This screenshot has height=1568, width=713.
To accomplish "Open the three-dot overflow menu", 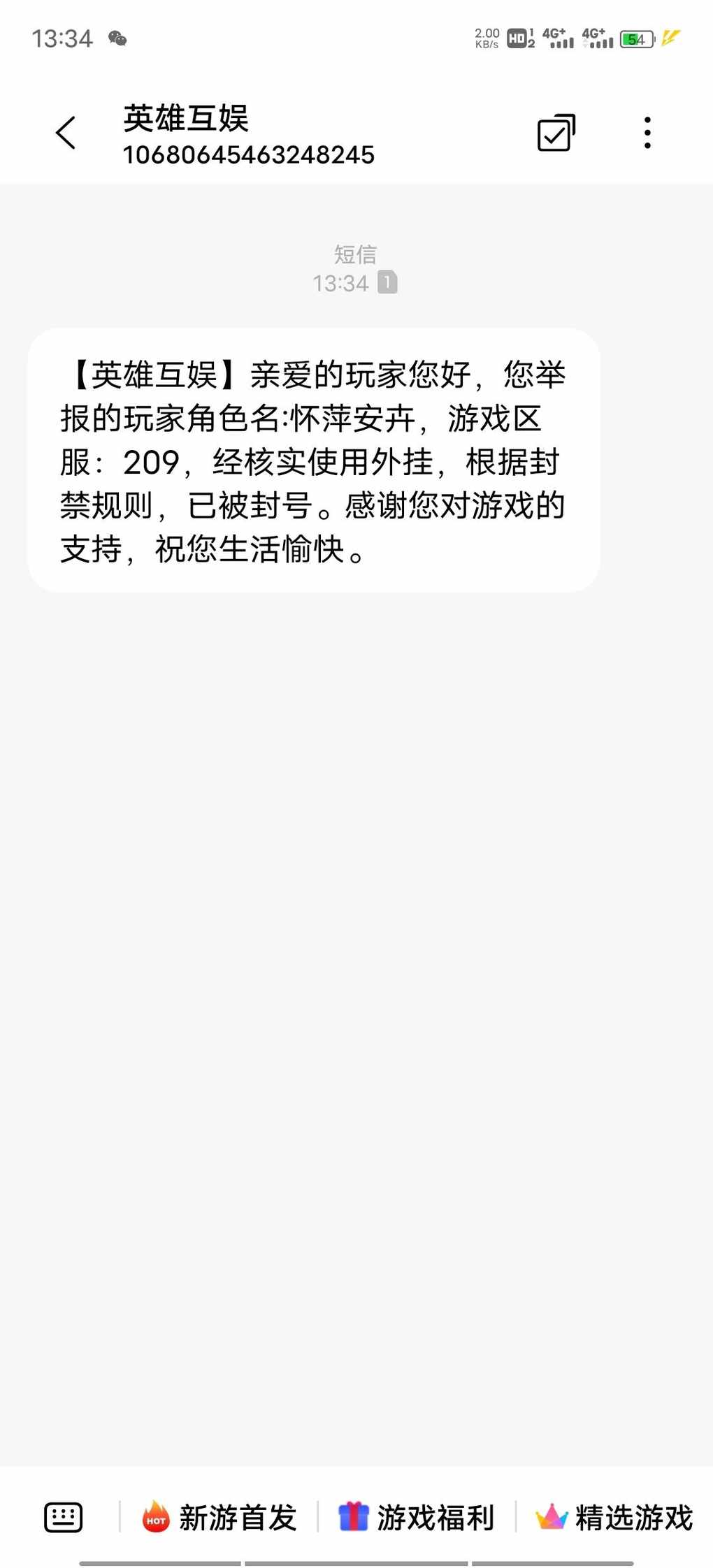I will [x=647, y=133].
